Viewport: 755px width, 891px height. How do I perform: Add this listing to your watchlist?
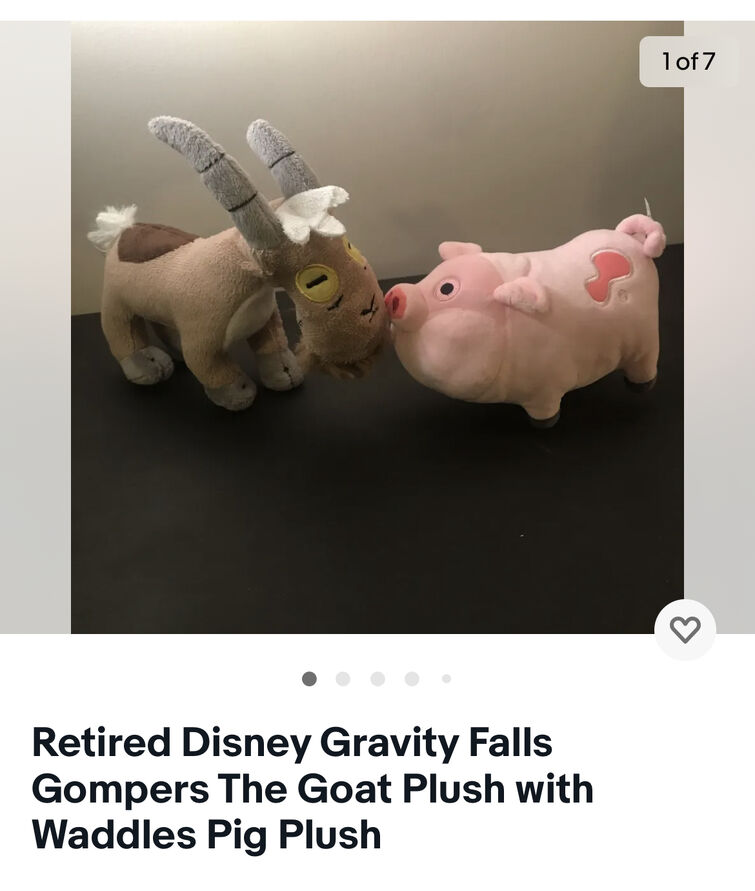click(x=685, y=630)
